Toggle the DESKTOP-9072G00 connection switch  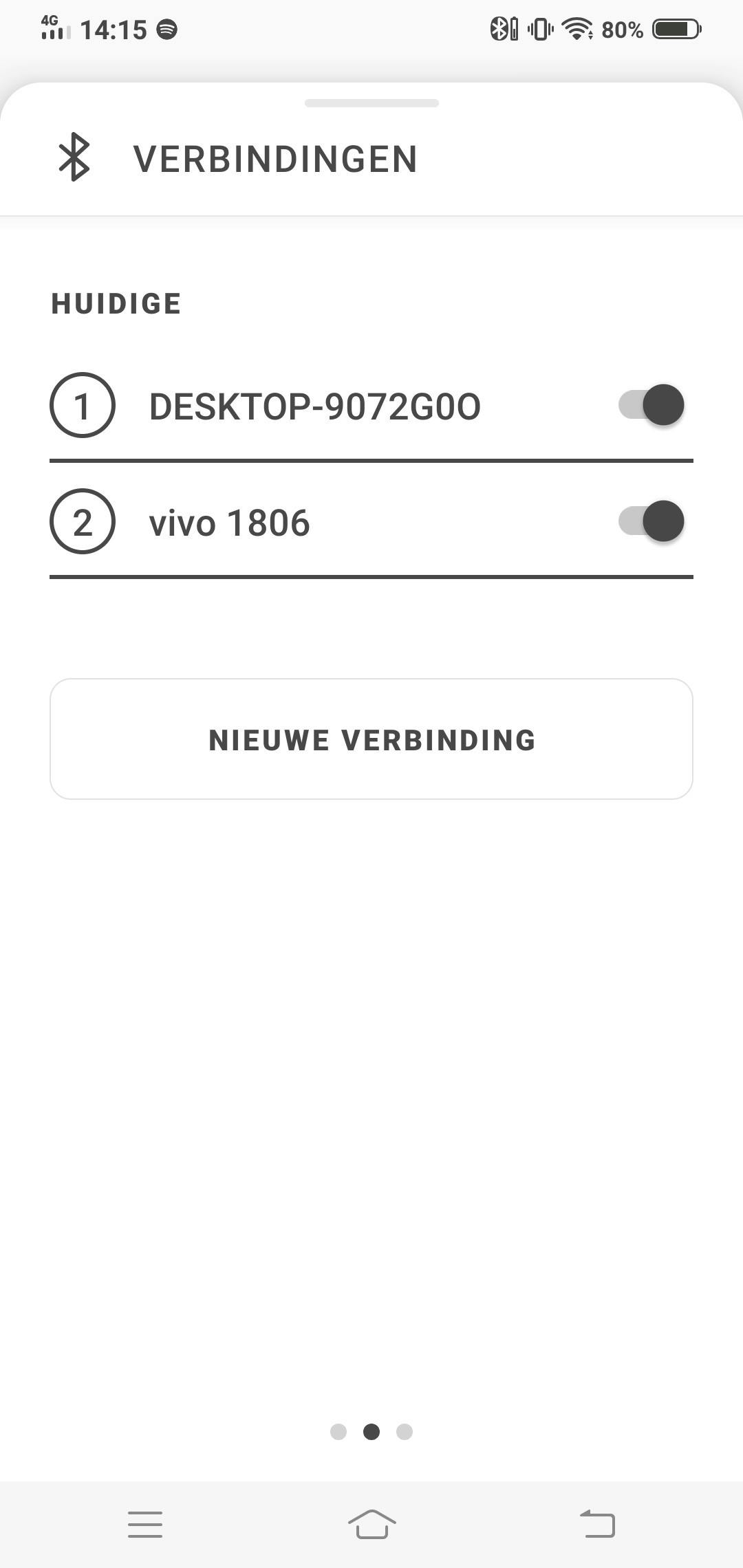click(651, 405)
